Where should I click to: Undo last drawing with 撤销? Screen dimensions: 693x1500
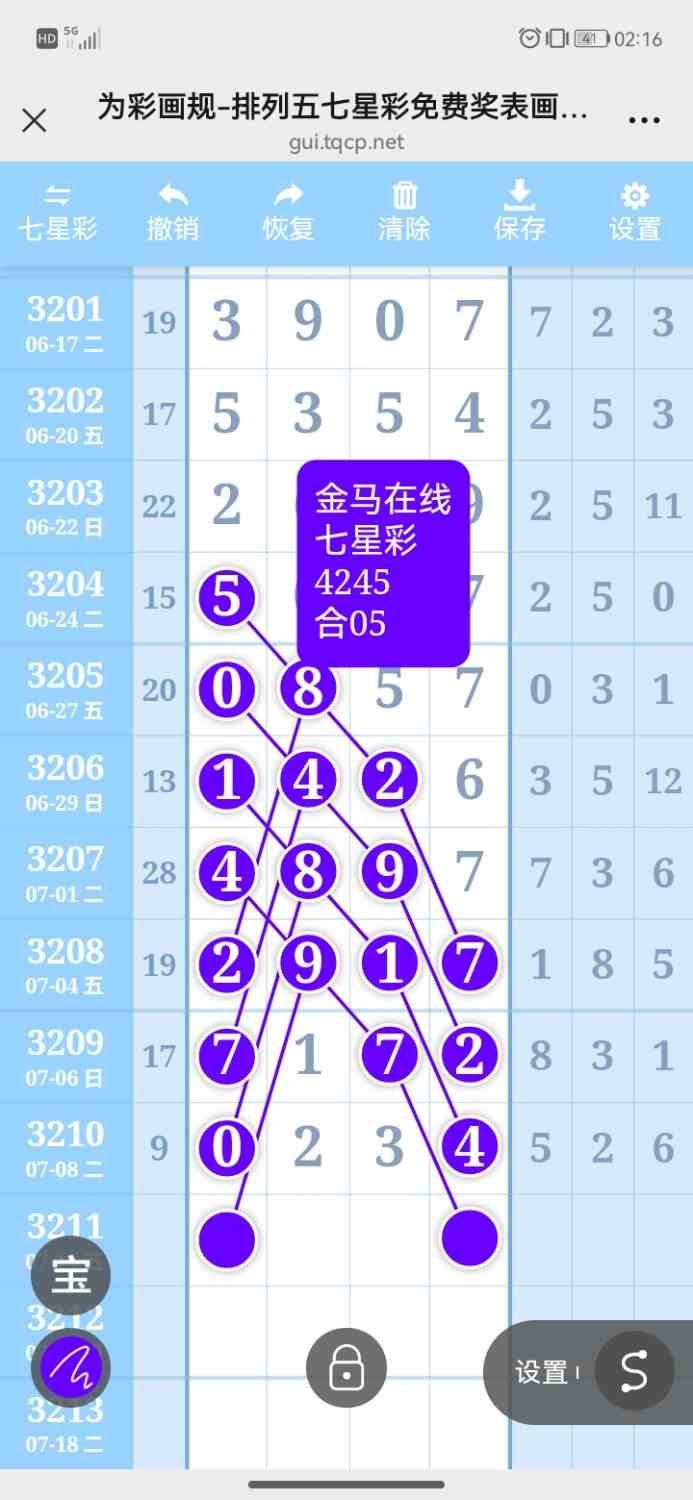click(173, 212)
